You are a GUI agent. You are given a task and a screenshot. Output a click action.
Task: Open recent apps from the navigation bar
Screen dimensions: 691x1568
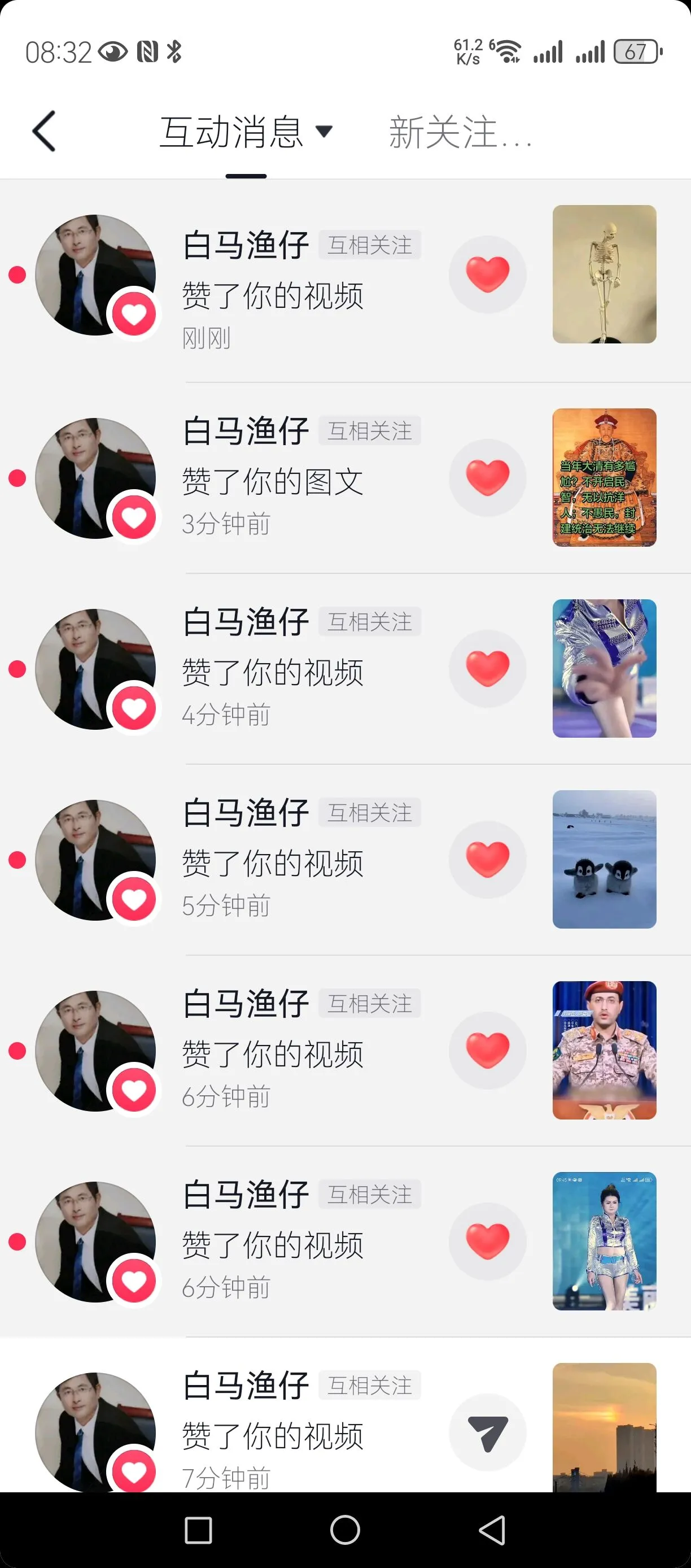[198, 1530]
